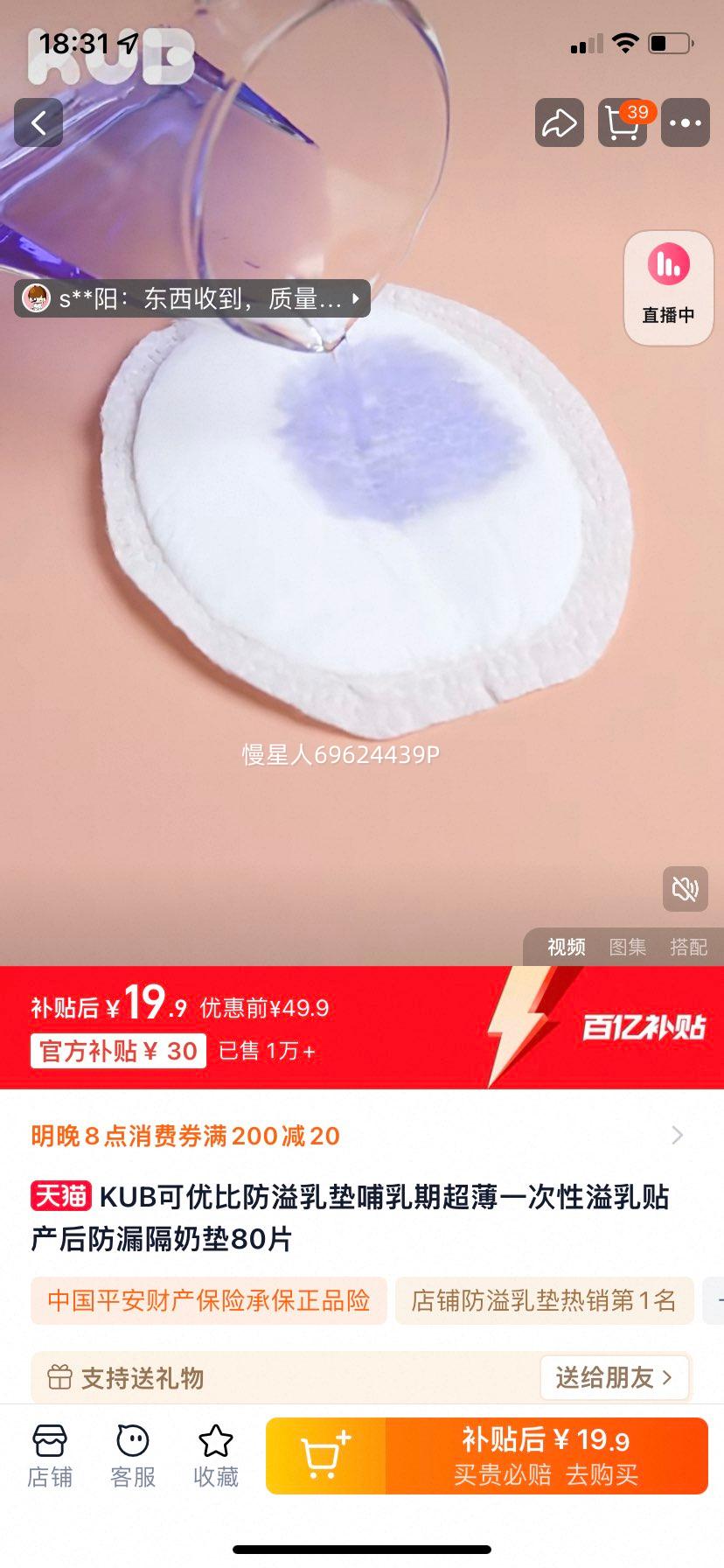
Task: Open the more options ellipsis menu
Action: coord(685,122)
